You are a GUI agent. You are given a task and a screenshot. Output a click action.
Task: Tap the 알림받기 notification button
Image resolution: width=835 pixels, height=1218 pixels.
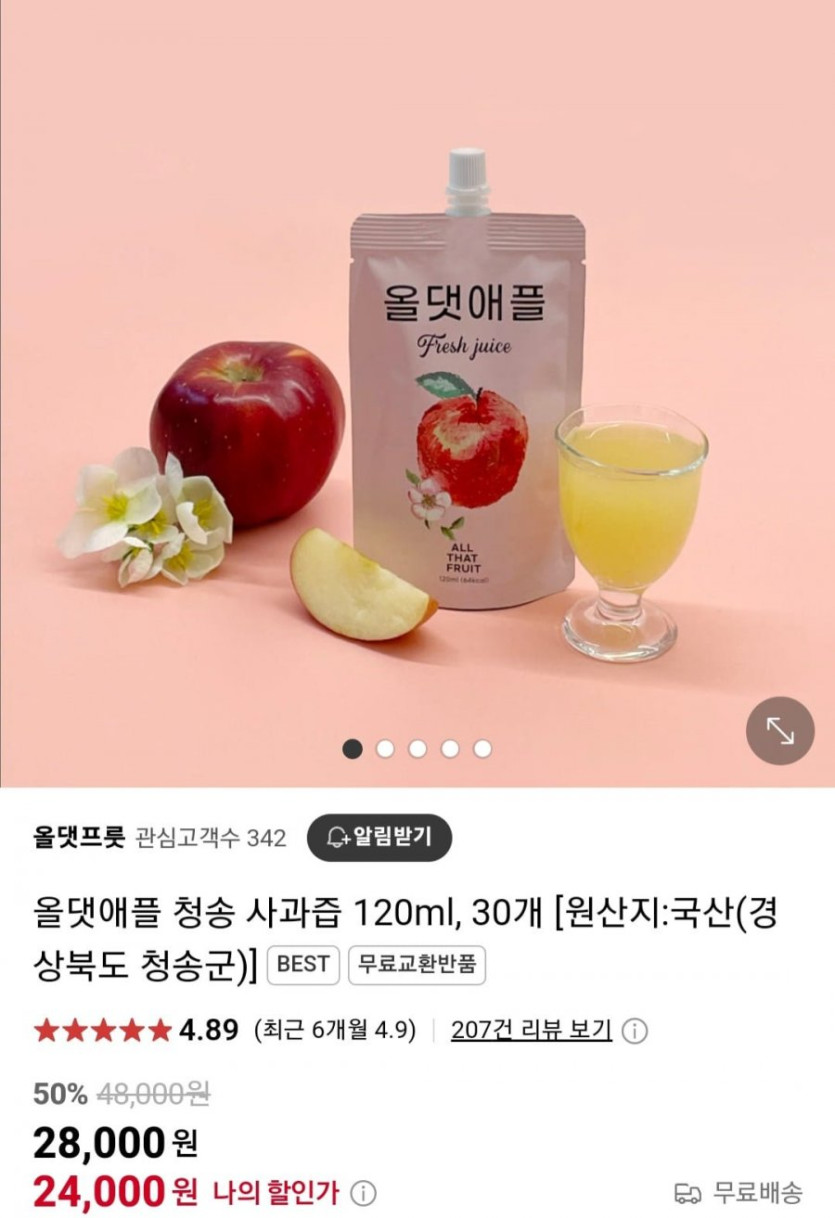[379, 838]
